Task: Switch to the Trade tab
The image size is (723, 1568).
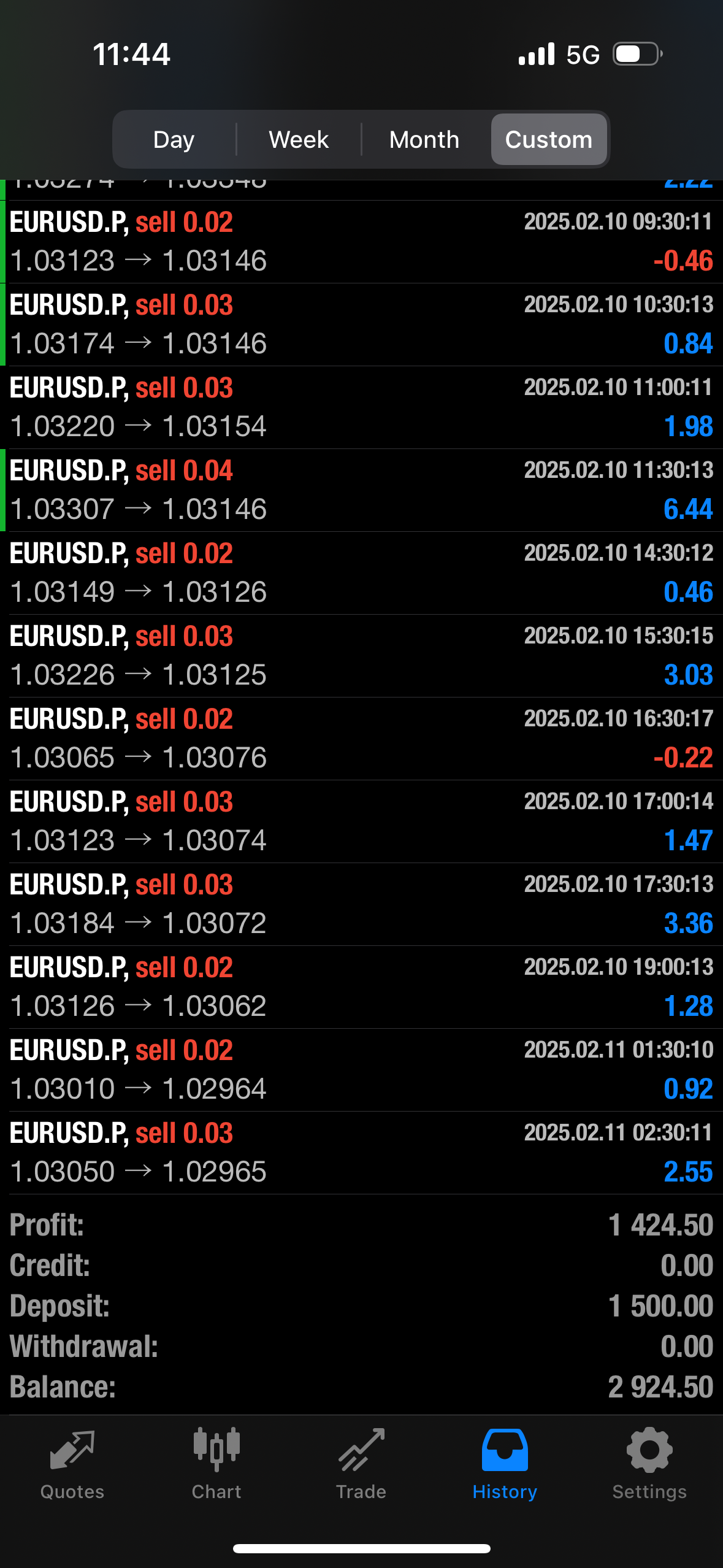Action: click(361, 1463)
